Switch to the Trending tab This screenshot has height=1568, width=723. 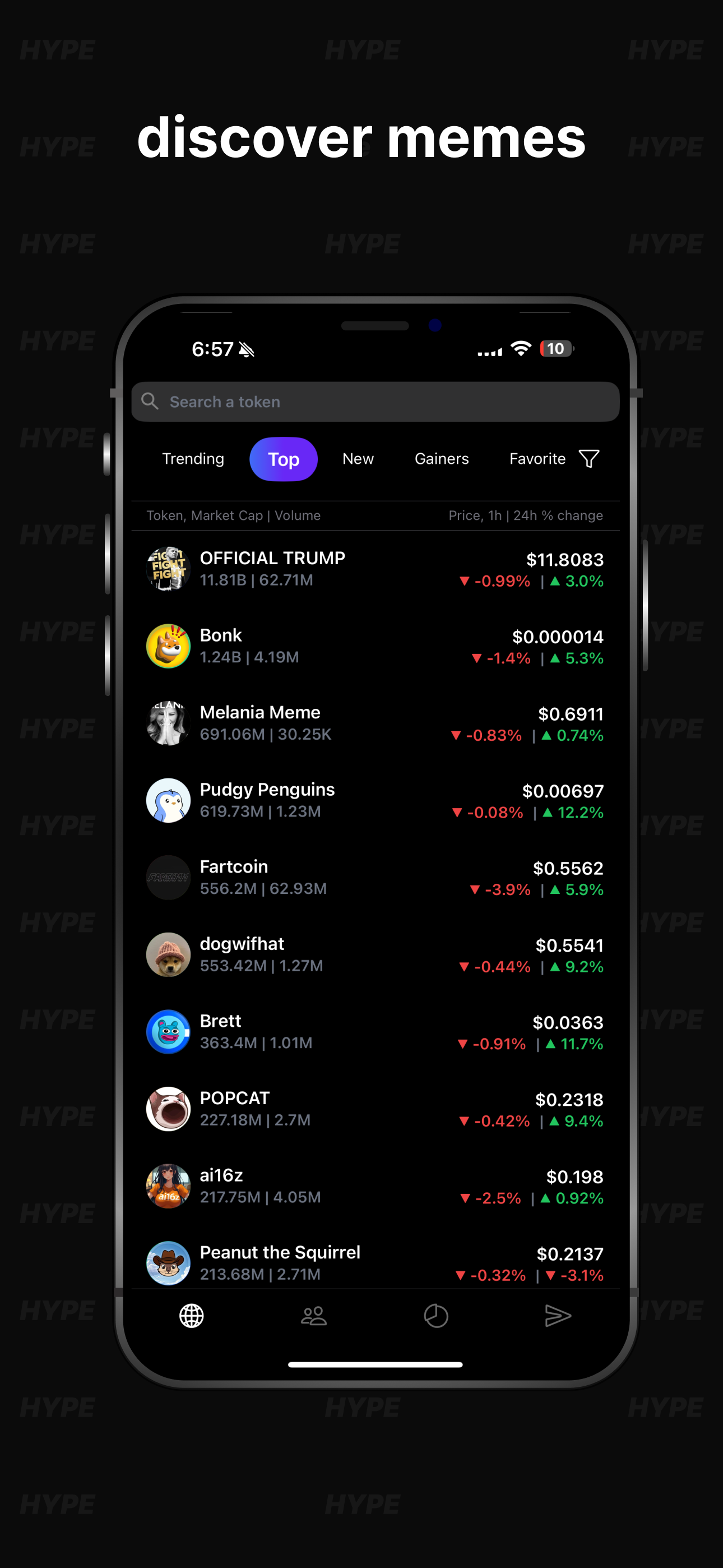[x=193, y=459]
